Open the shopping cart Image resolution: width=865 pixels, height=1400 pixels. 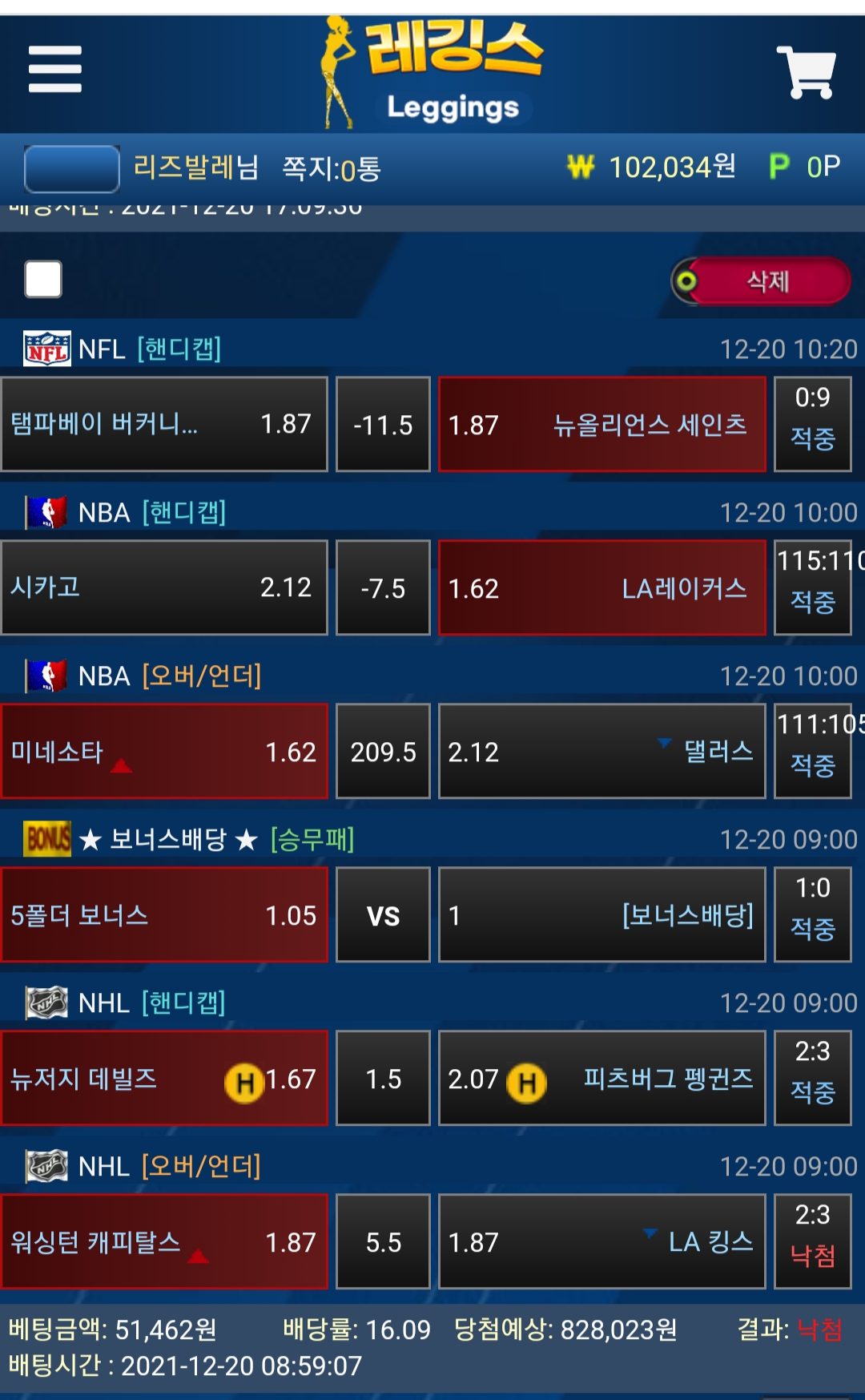pos(806,72)
